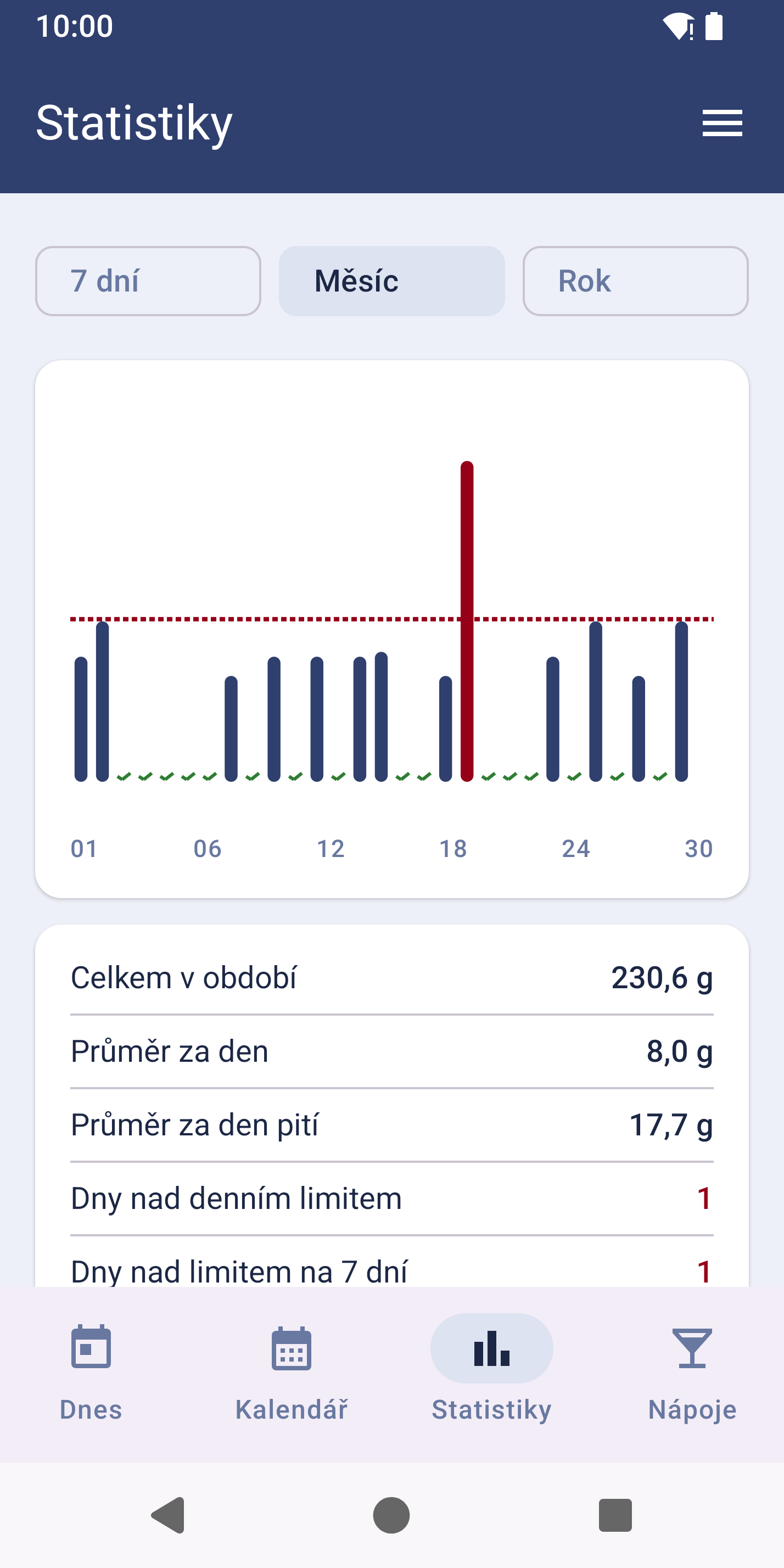The width and height of the screenshot is (784, 1568).
Task: Switch to the 7 dní period
Action: (x=148, y=281)
